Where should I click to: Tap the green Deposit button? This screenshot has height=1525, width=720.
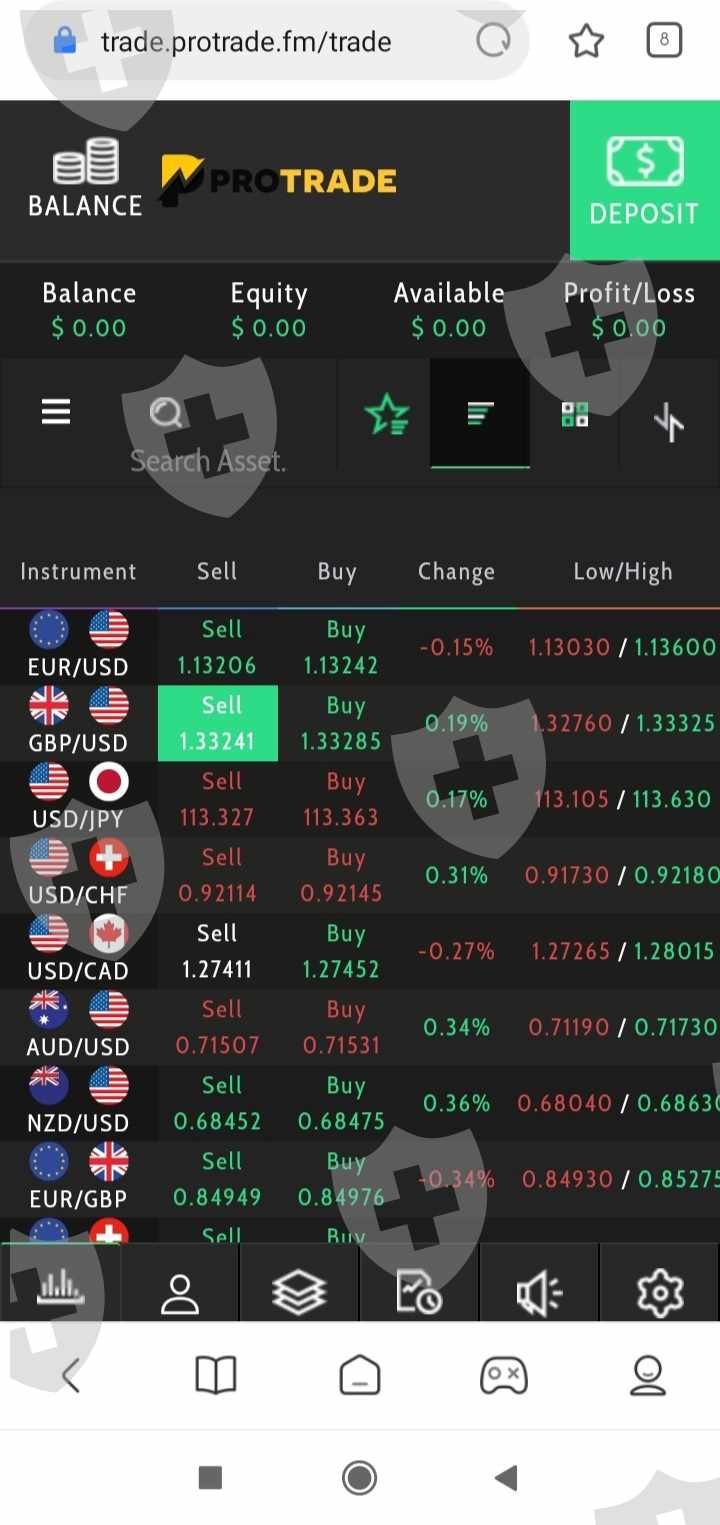[x=644, y=181]
